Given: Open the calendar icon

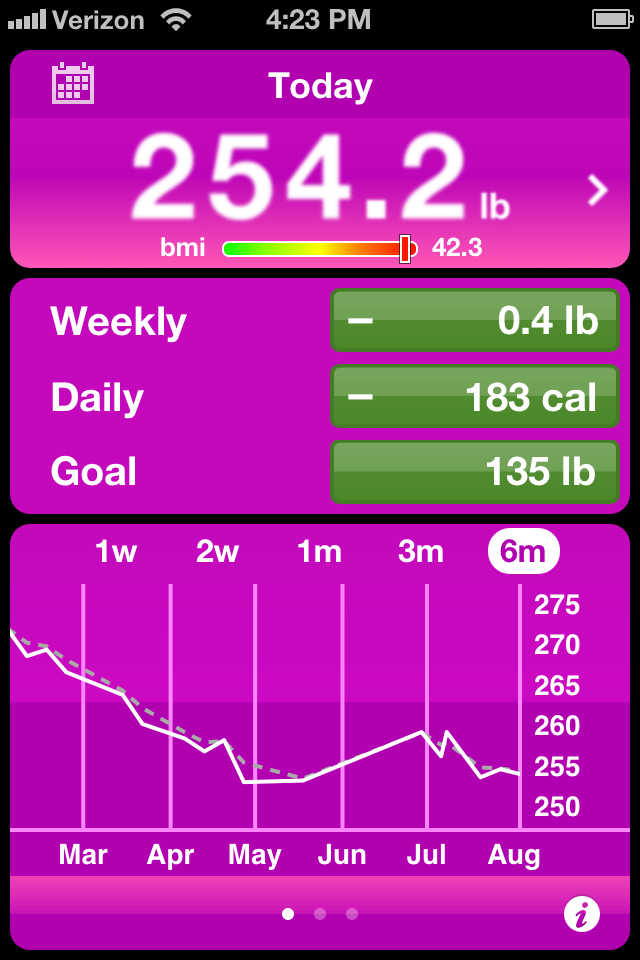Looking at the screenshot, I should coord(73,84).
